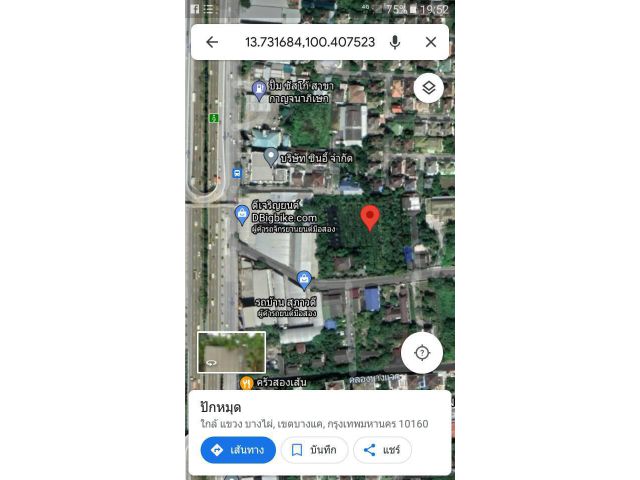Image resolution: width=640 pixels, height=480 pixels.
Task: Open the Street View thumbnail
Action: point(231,352)
